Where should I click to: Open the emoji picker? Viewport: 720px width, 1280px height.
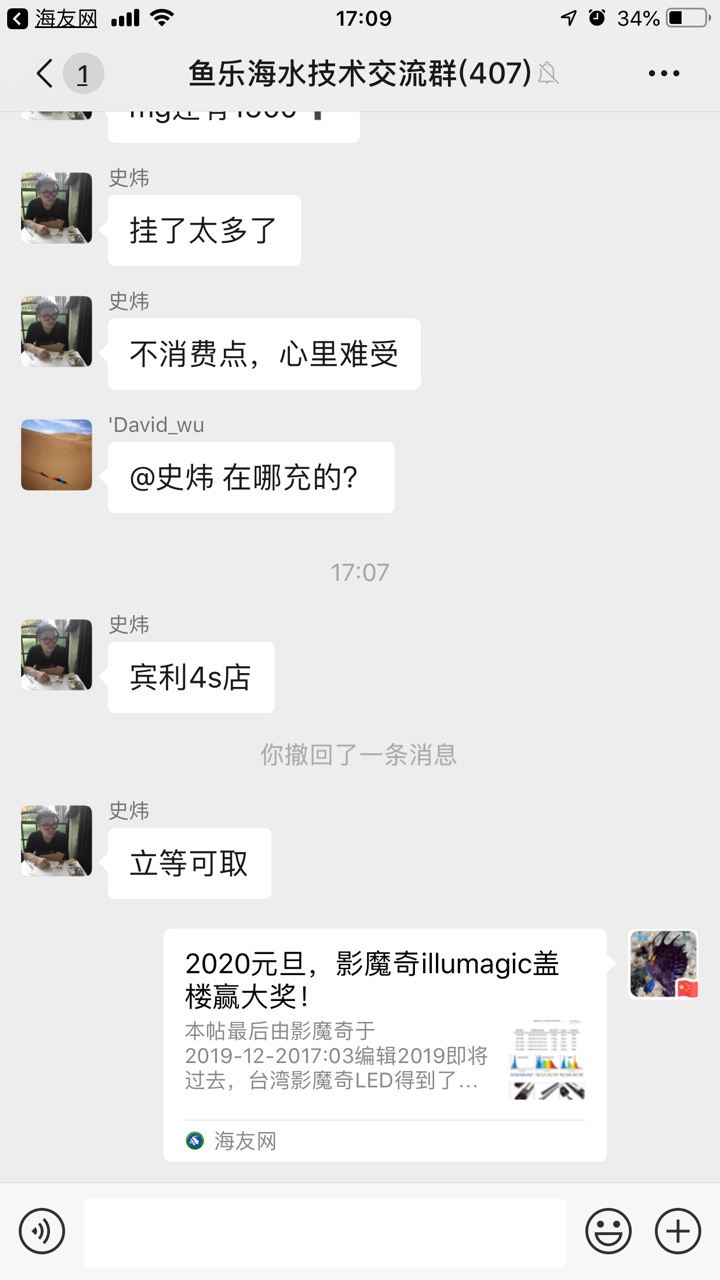click(608, 1230)
